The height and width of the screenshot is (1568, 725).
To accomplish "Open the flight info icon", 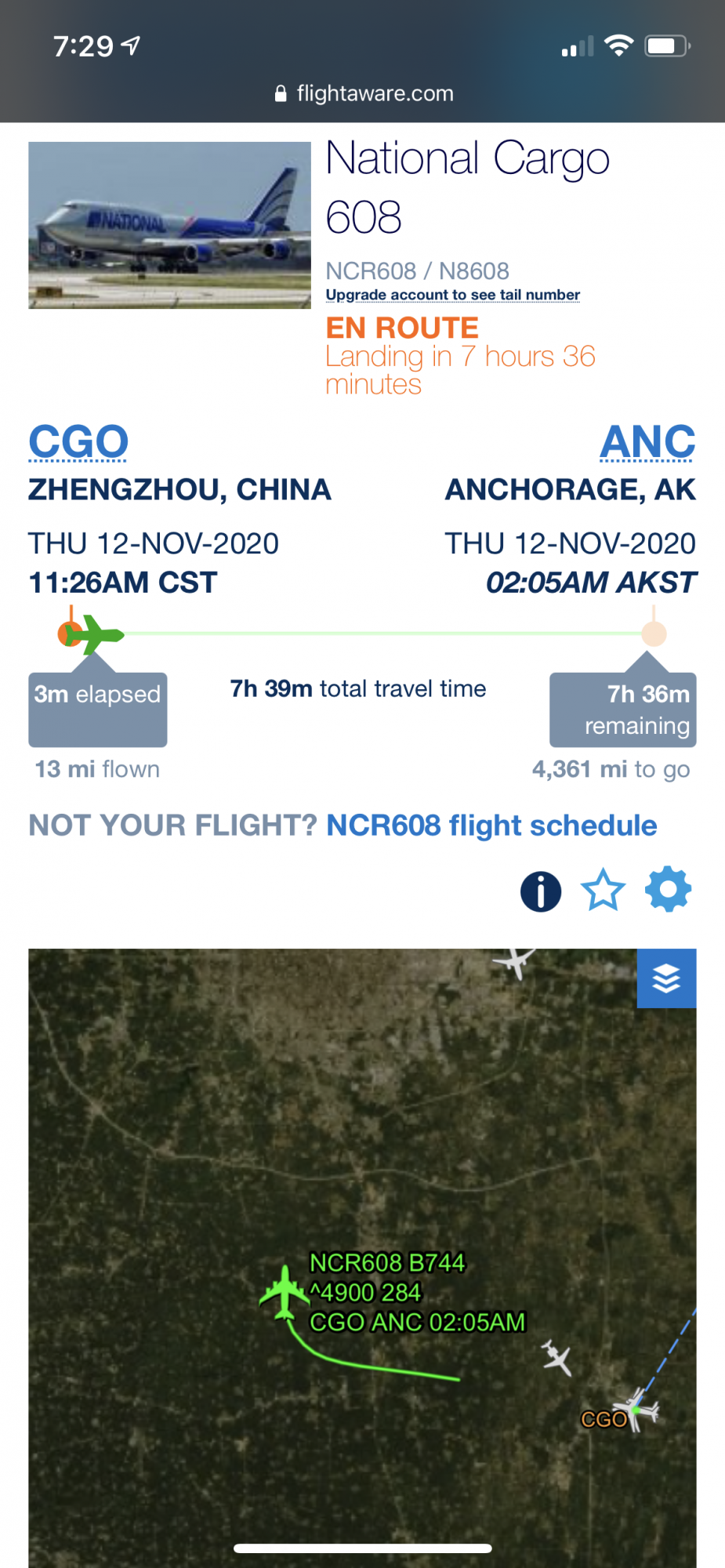I will point(541,891).
